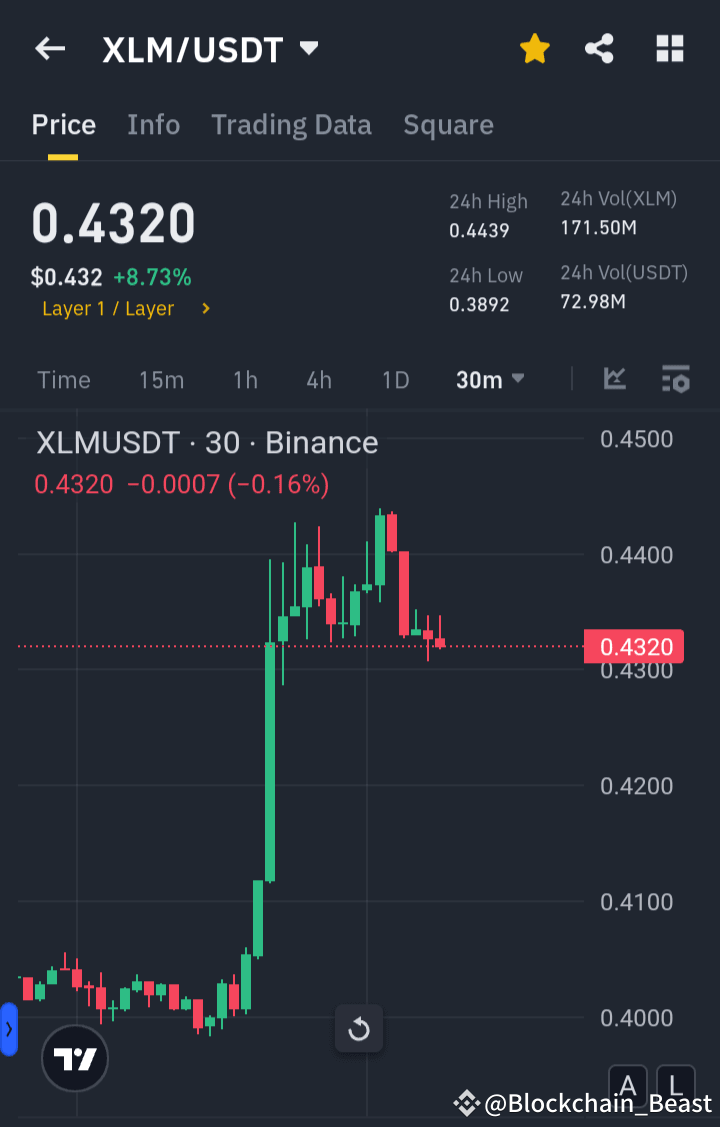Image resolution: width=720 pixels, height=1127 pixels.
Task: Open the Square tab
Action: [x=448, y=124]
